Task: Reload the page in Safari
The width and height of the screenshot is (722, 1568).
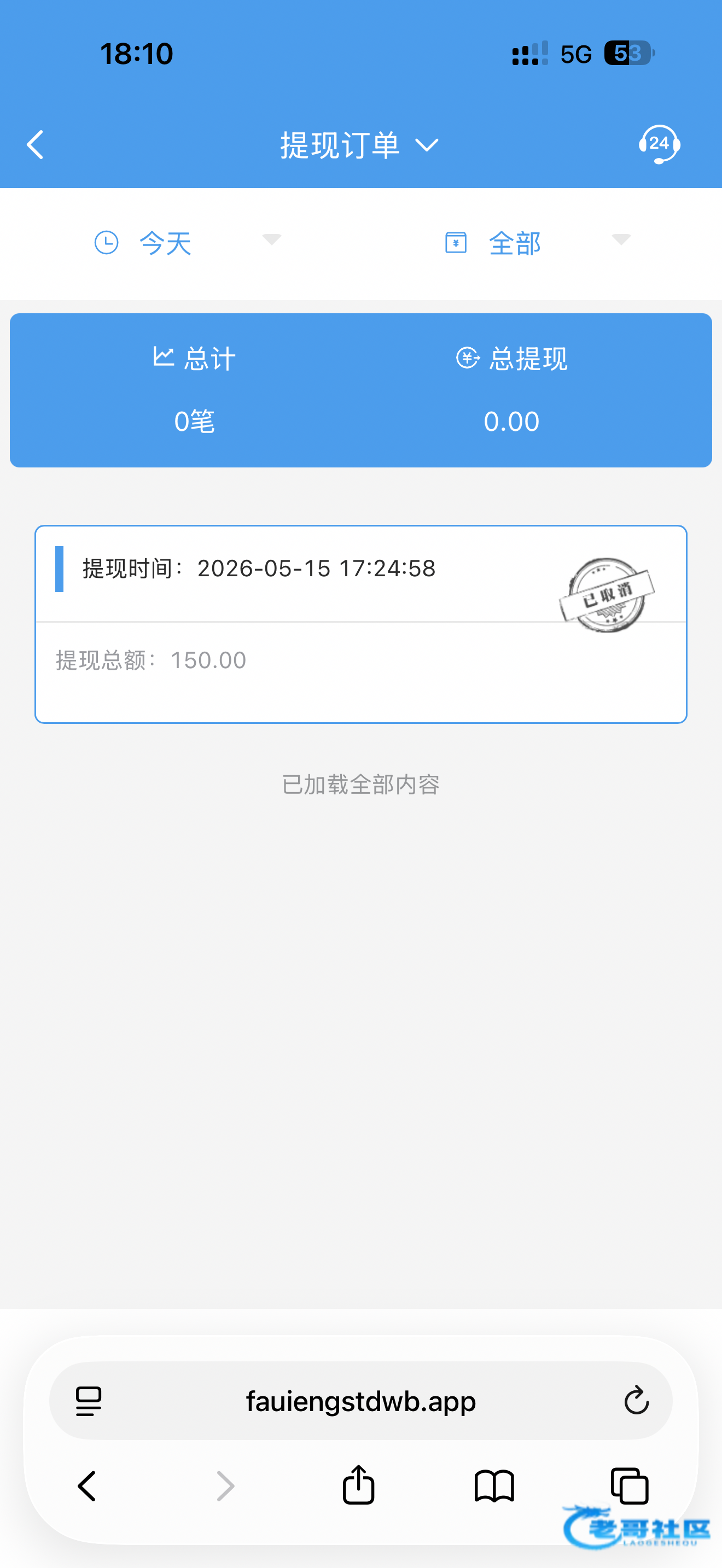Action: pos(636,1400)
